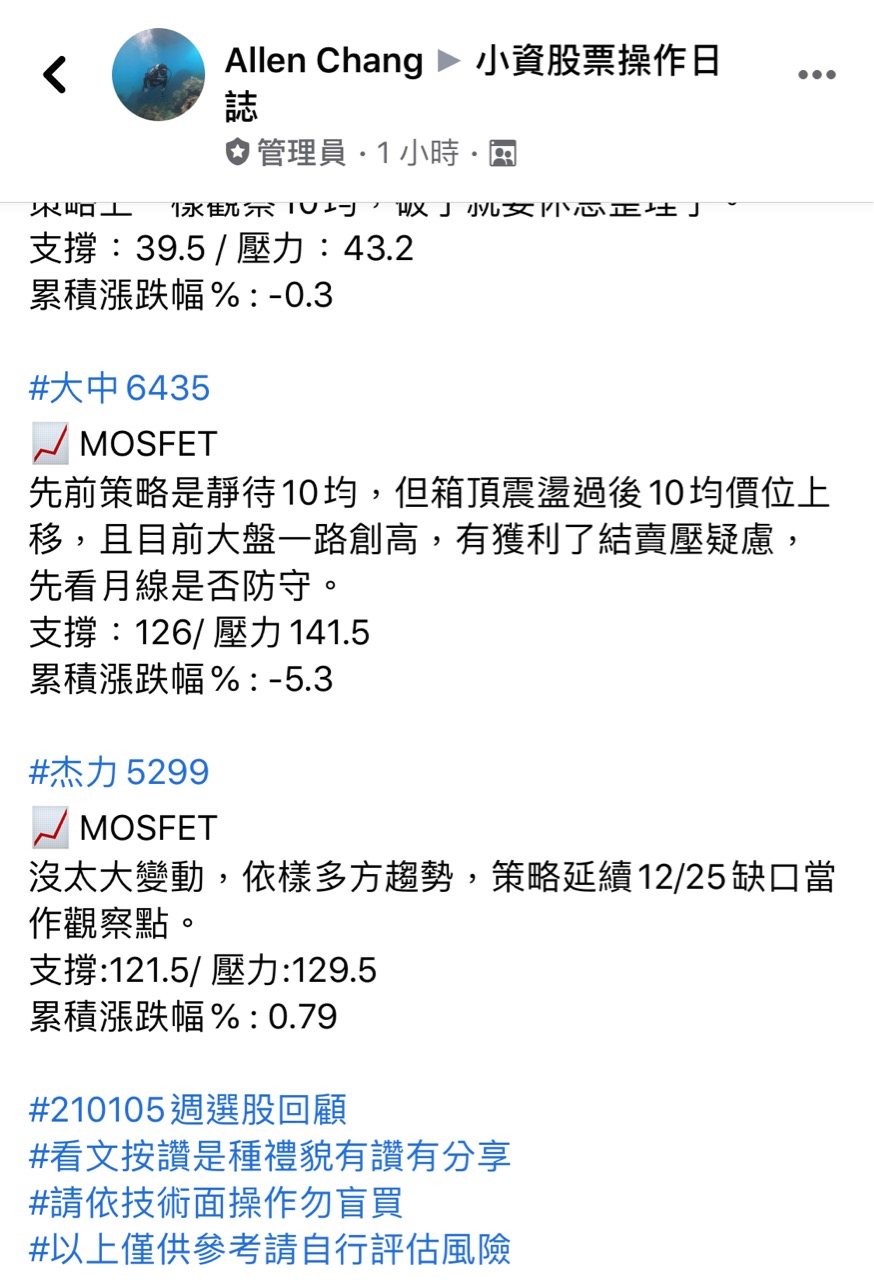Open the #大中6435 hashtag
Viewport: 874px width, 1280px height.
120,388
